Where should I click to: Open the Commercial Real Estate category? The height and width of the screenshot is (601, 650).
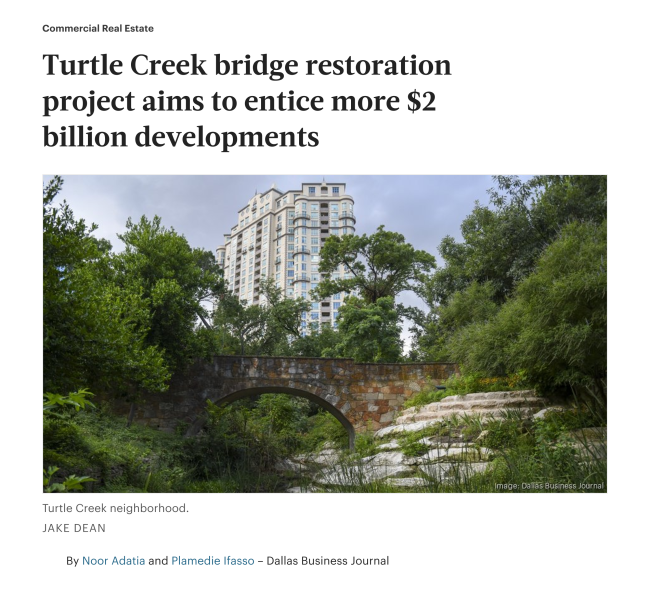[98, 28]
